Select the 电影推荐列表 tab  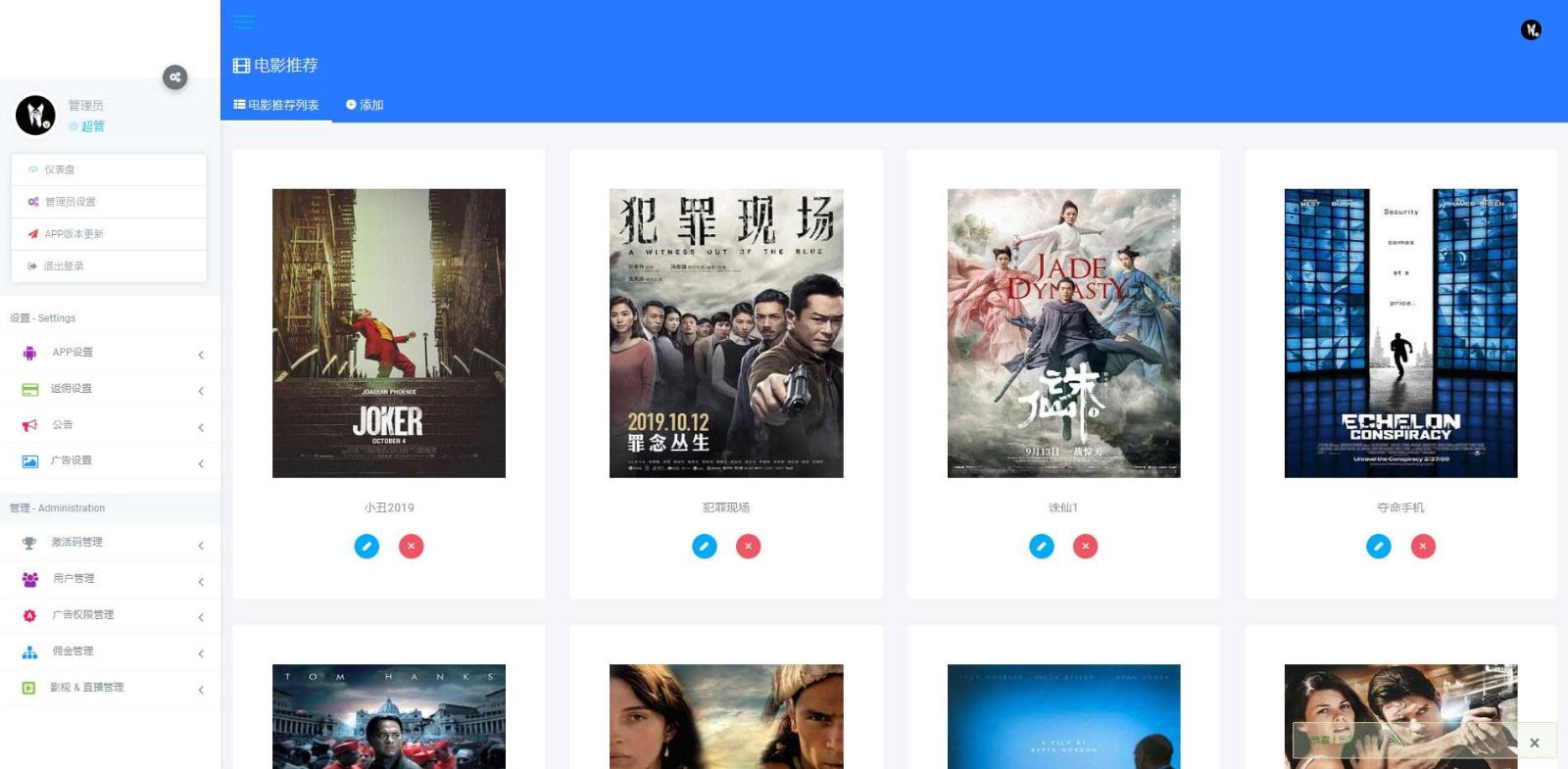pos(276,105)
